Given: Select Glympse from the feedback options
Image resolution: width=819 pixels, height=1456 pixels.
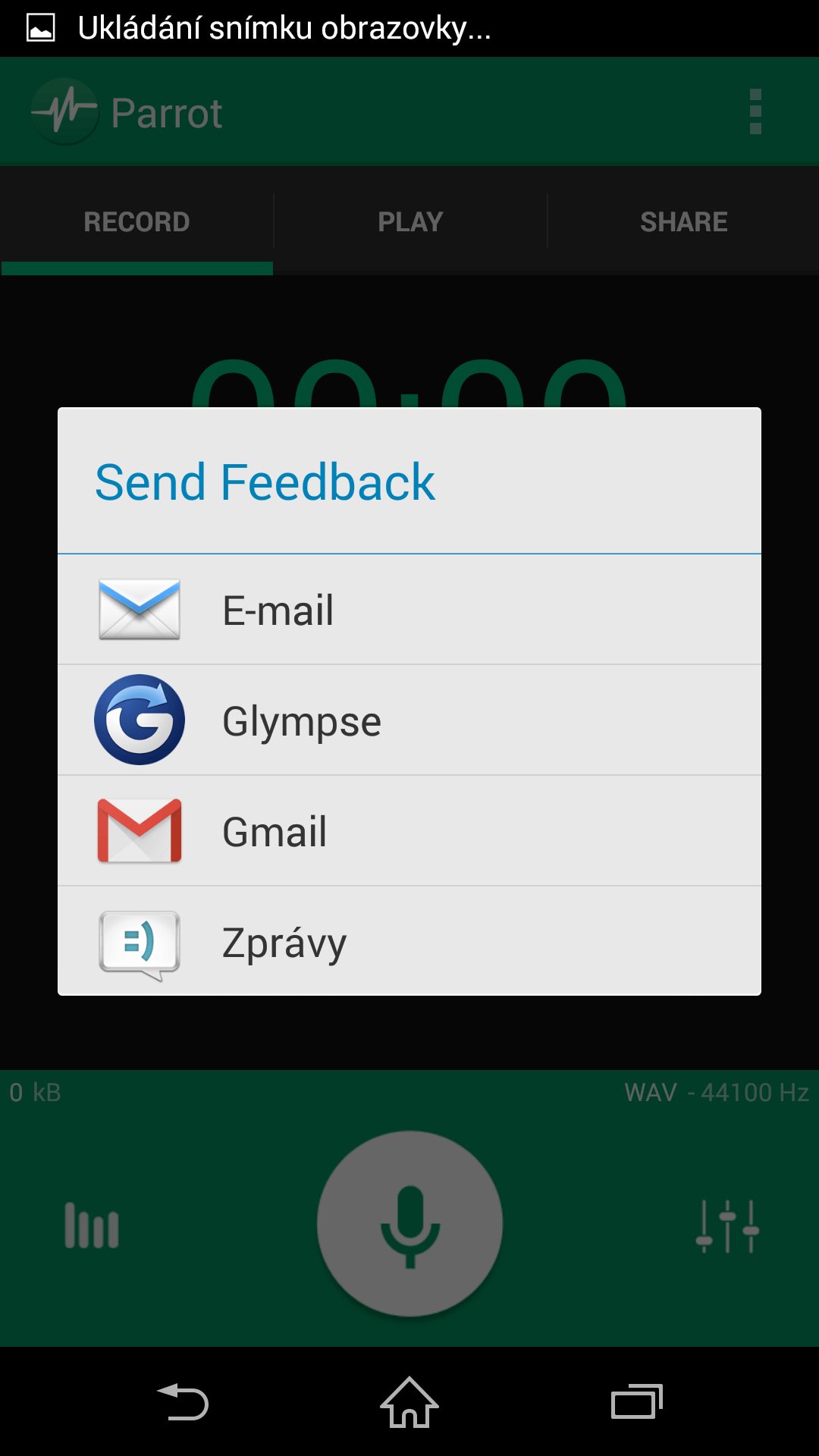Looking at the screenshot, I should [x=409, y=720].
